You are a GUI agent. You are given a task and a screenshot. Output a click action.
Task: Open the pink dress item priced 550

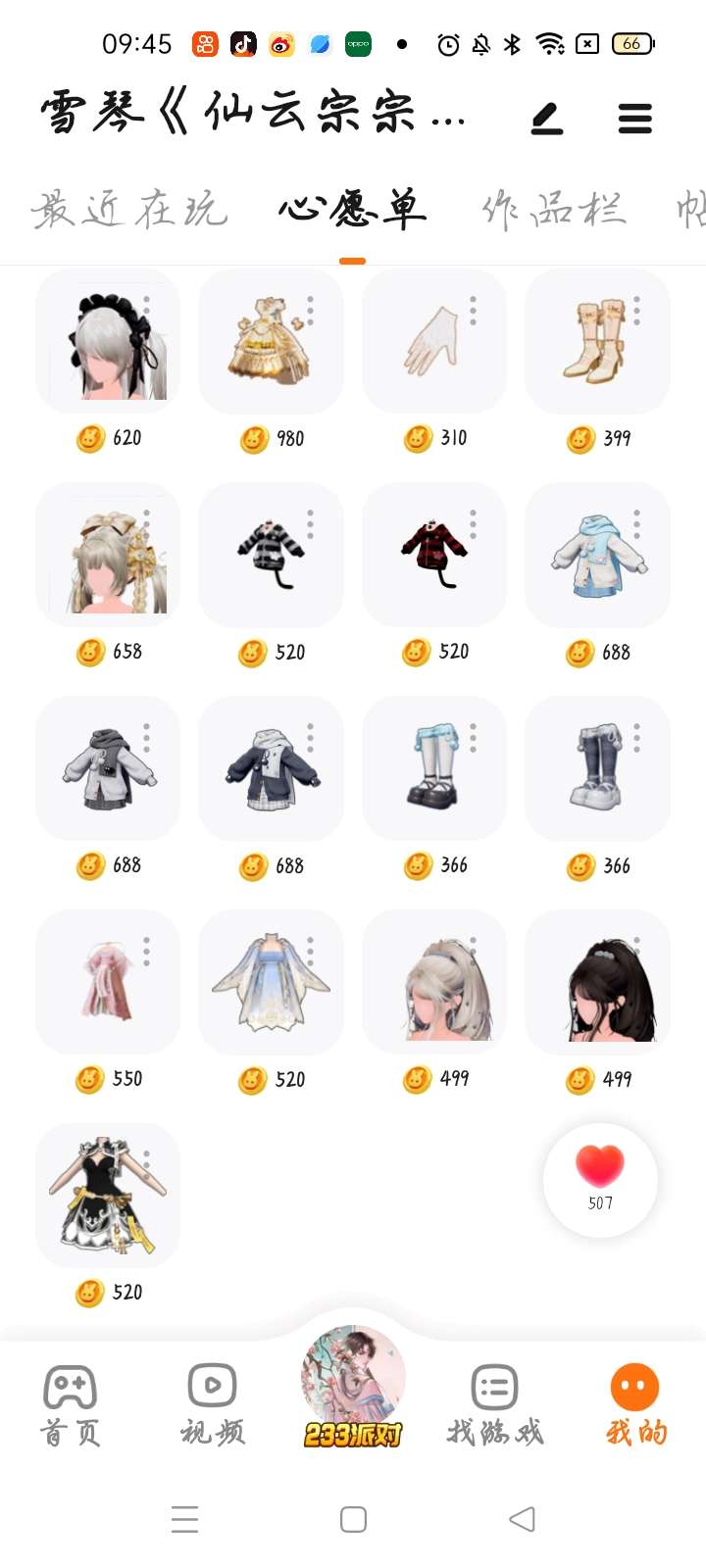coord(108,982)
